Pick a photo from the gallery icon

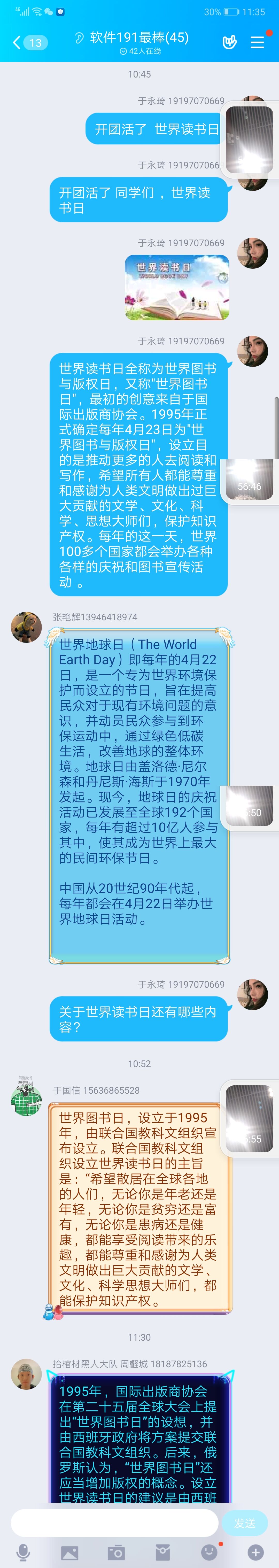(x=69, y=1552)
